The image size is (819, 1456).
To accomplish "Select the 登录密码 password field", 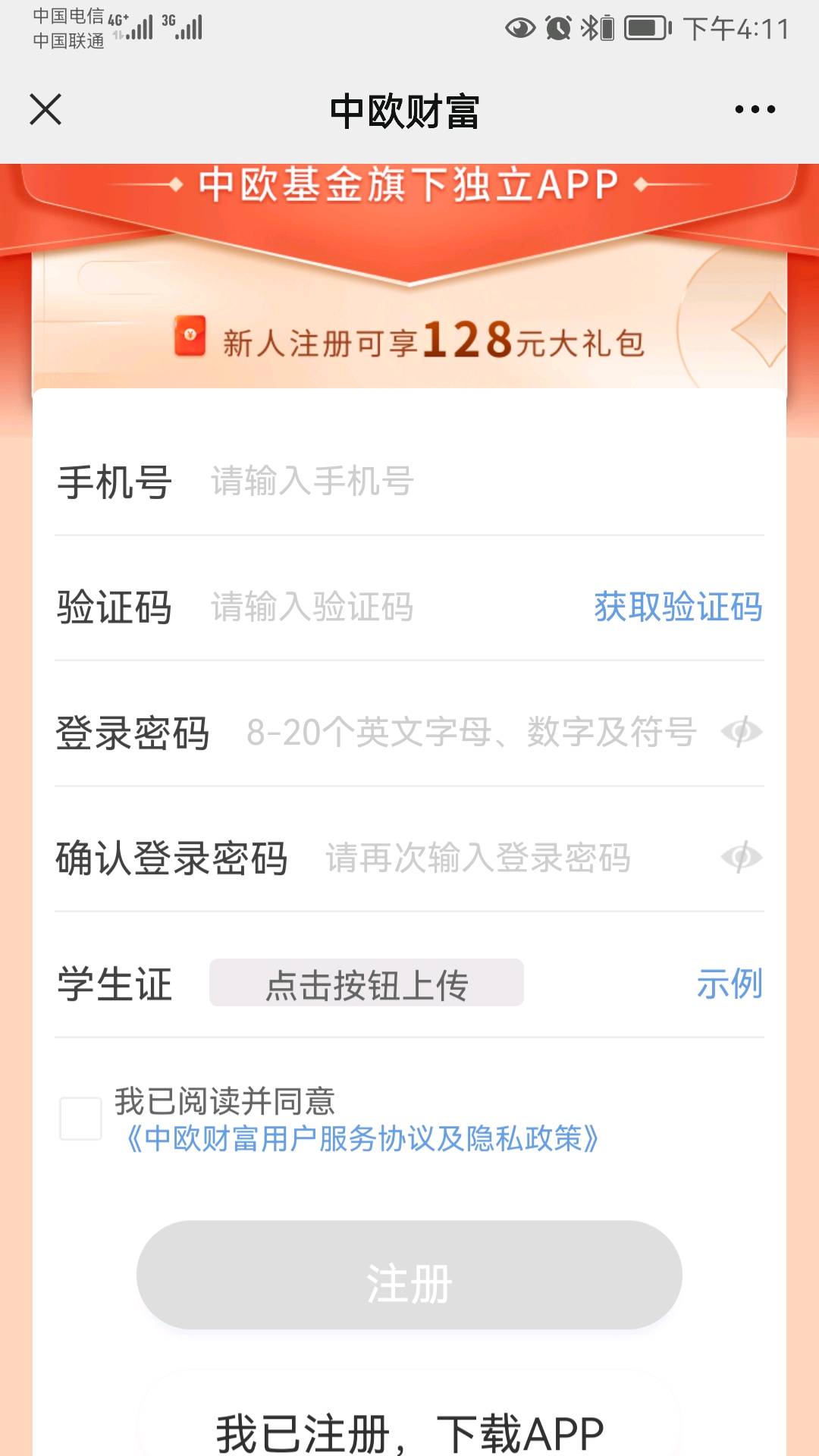I will 470,733.
